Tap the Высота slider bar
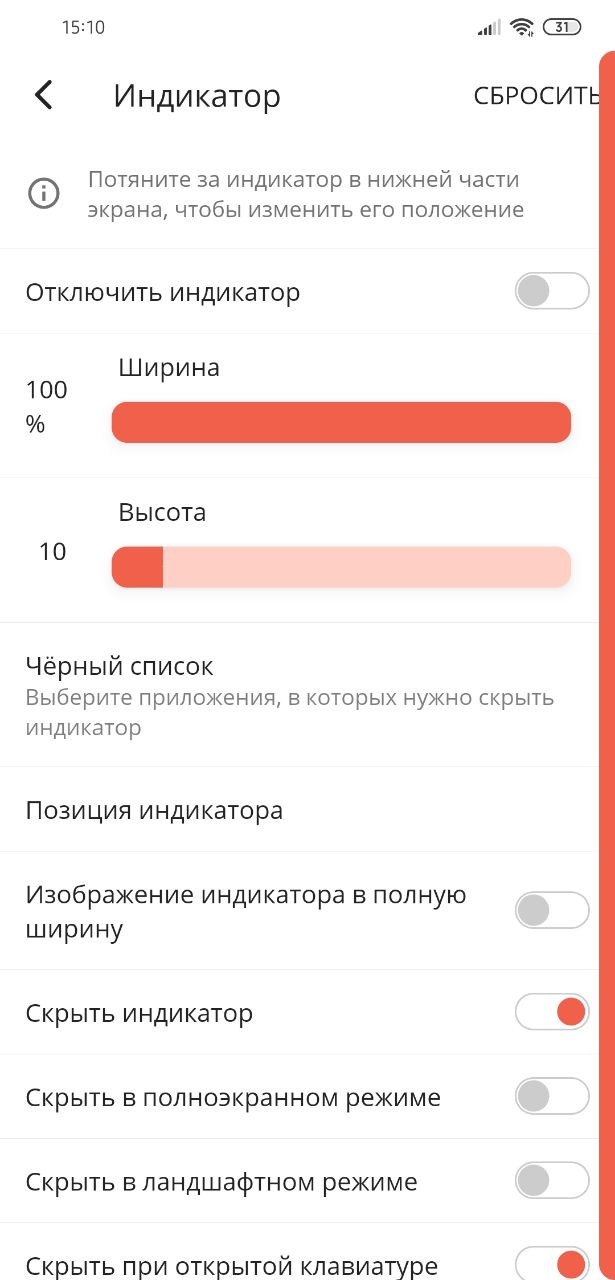Screen dimensions: 615x1280 (341, 567)
